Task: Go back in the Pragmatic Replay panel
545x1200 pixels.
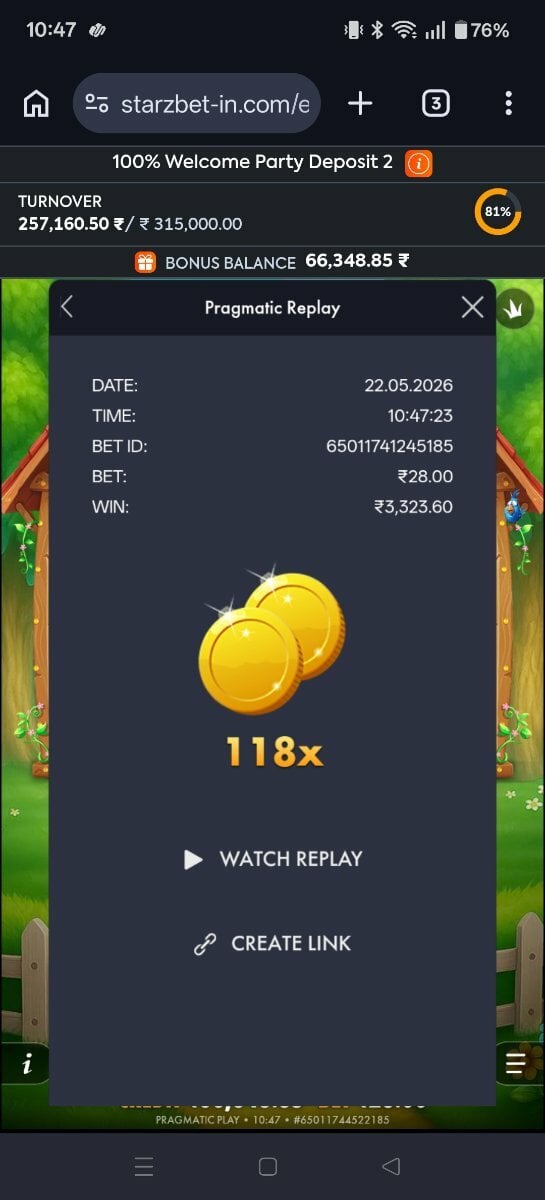Action: coord(67,307)
